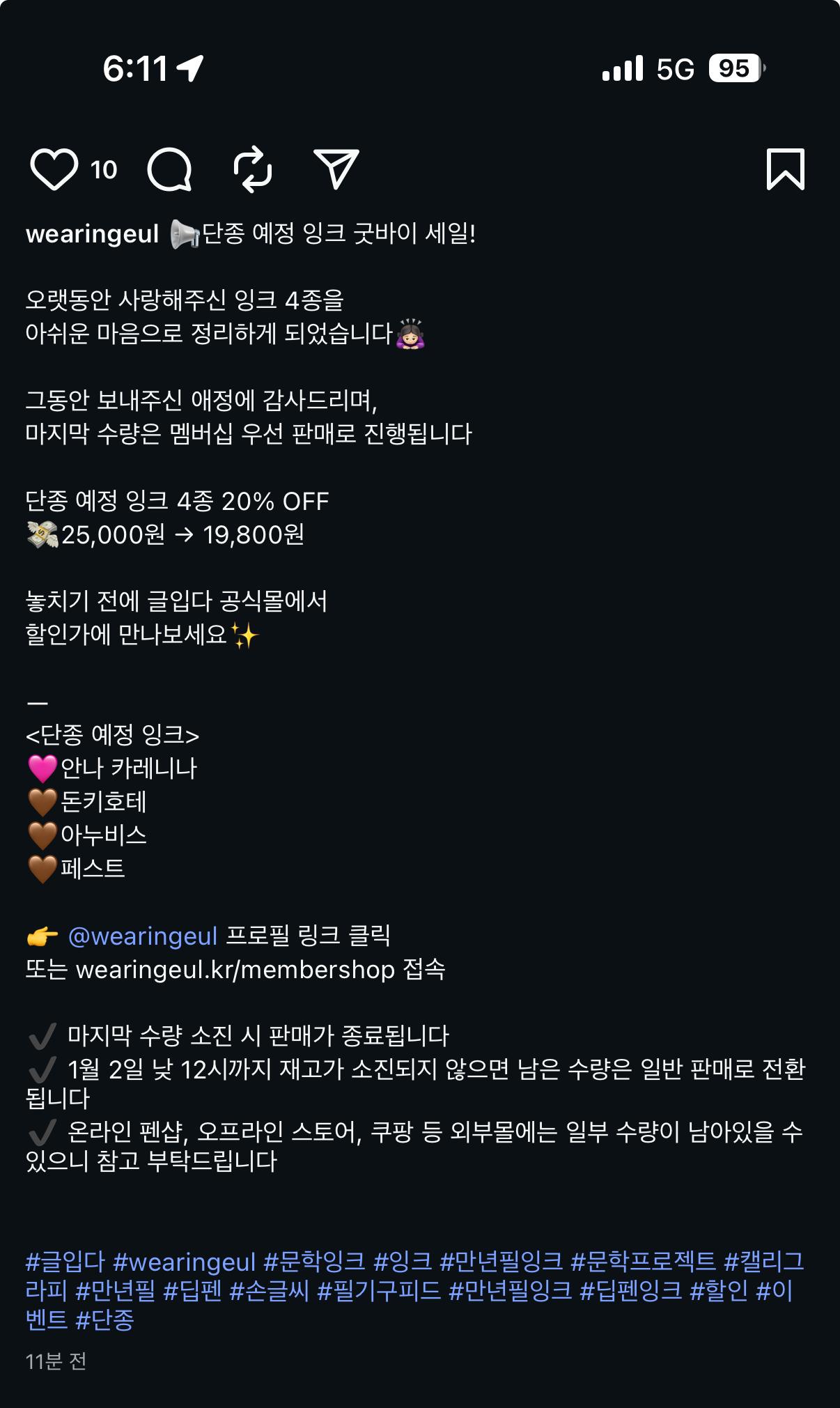Screen dimensions: 840x1408
Task: Open hashtag #딥펜잉크
Action: (x=630, y=1291)
